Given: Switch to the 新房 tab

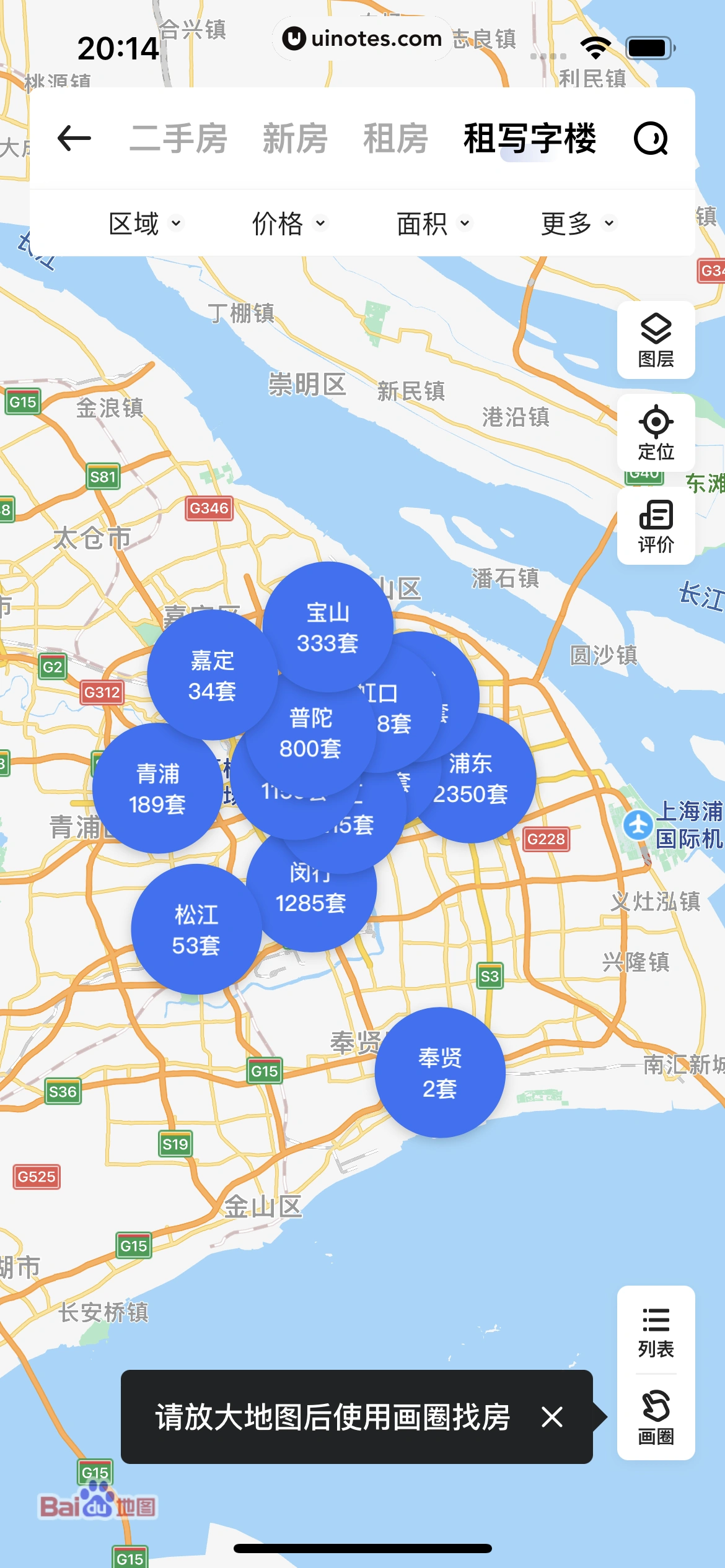Looking at the screenshot, I should (295, 138).
